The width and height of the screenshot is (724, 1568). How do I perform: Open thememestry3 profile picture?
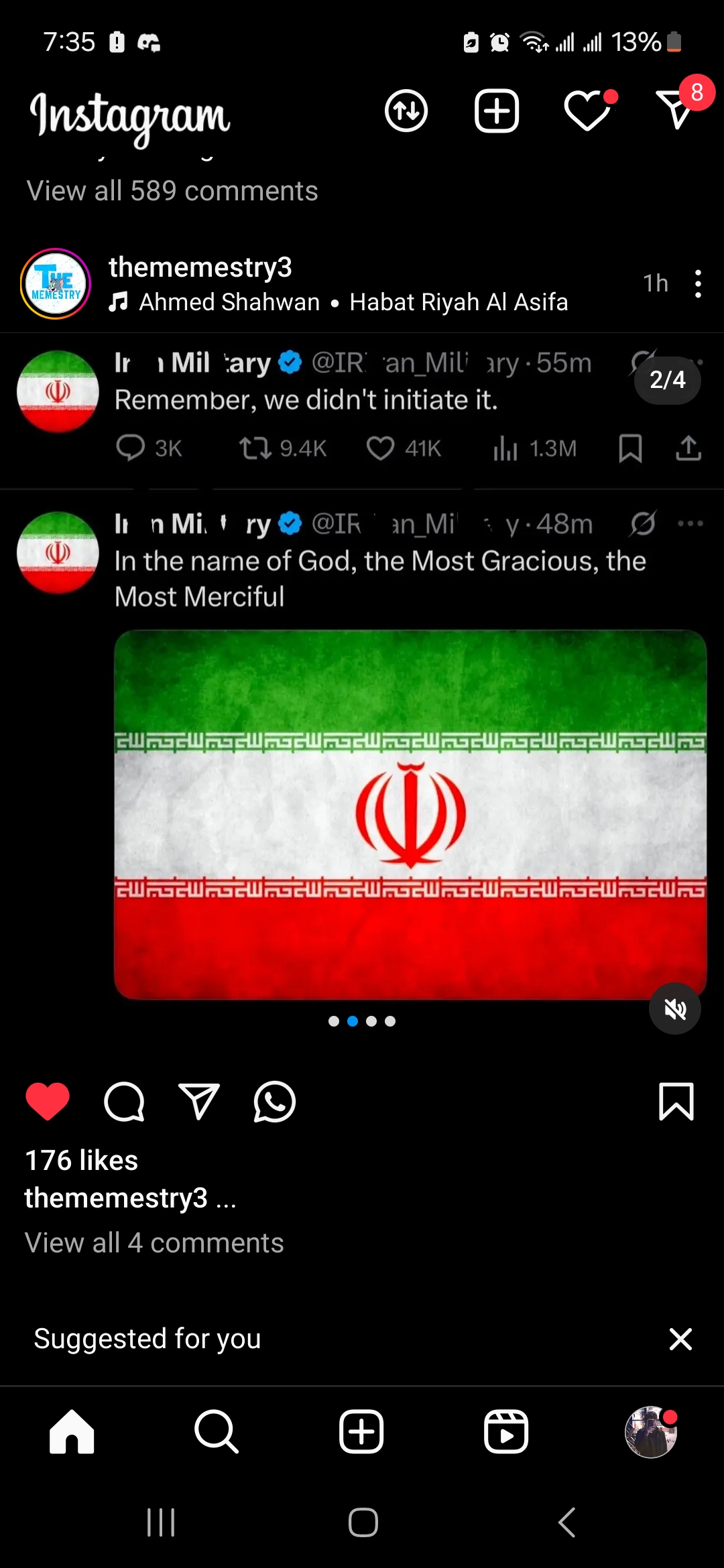(56, 283)
